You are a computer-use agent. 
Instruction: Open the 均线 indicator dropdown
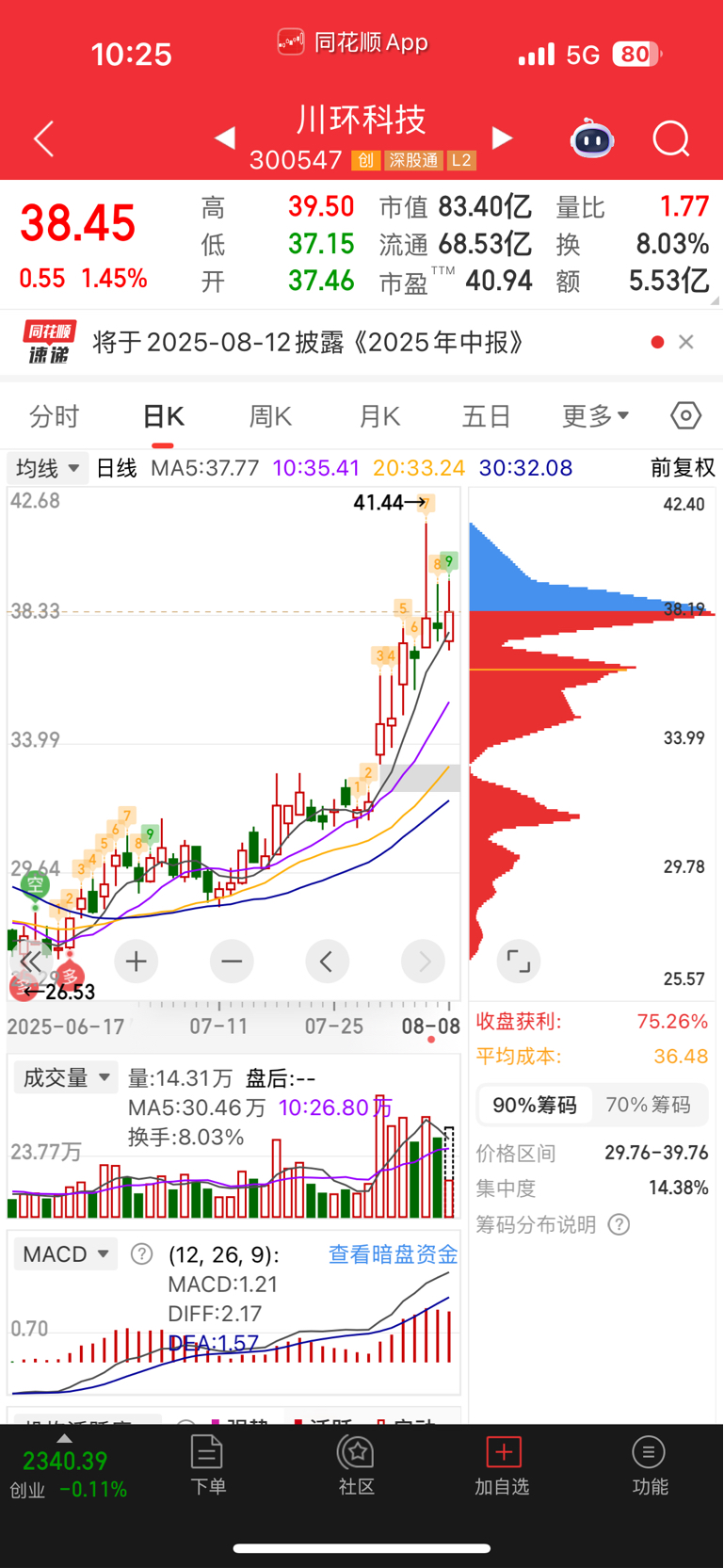(48, 468)
